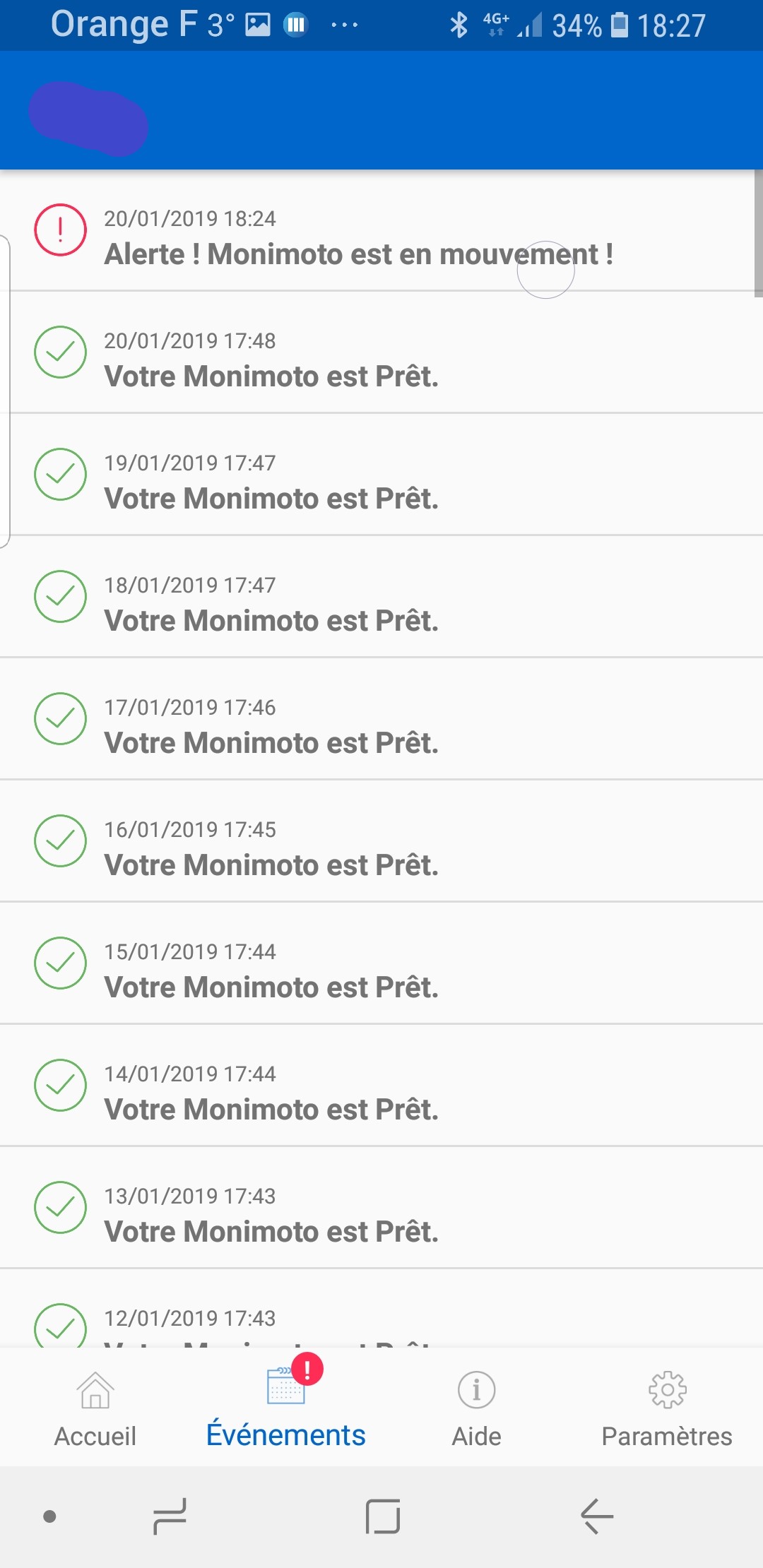The height and width of the screenshot is (1568, 763).
Task: Select the 14/01/2019 17:44 event
Action: click(x=381, y=1086)
